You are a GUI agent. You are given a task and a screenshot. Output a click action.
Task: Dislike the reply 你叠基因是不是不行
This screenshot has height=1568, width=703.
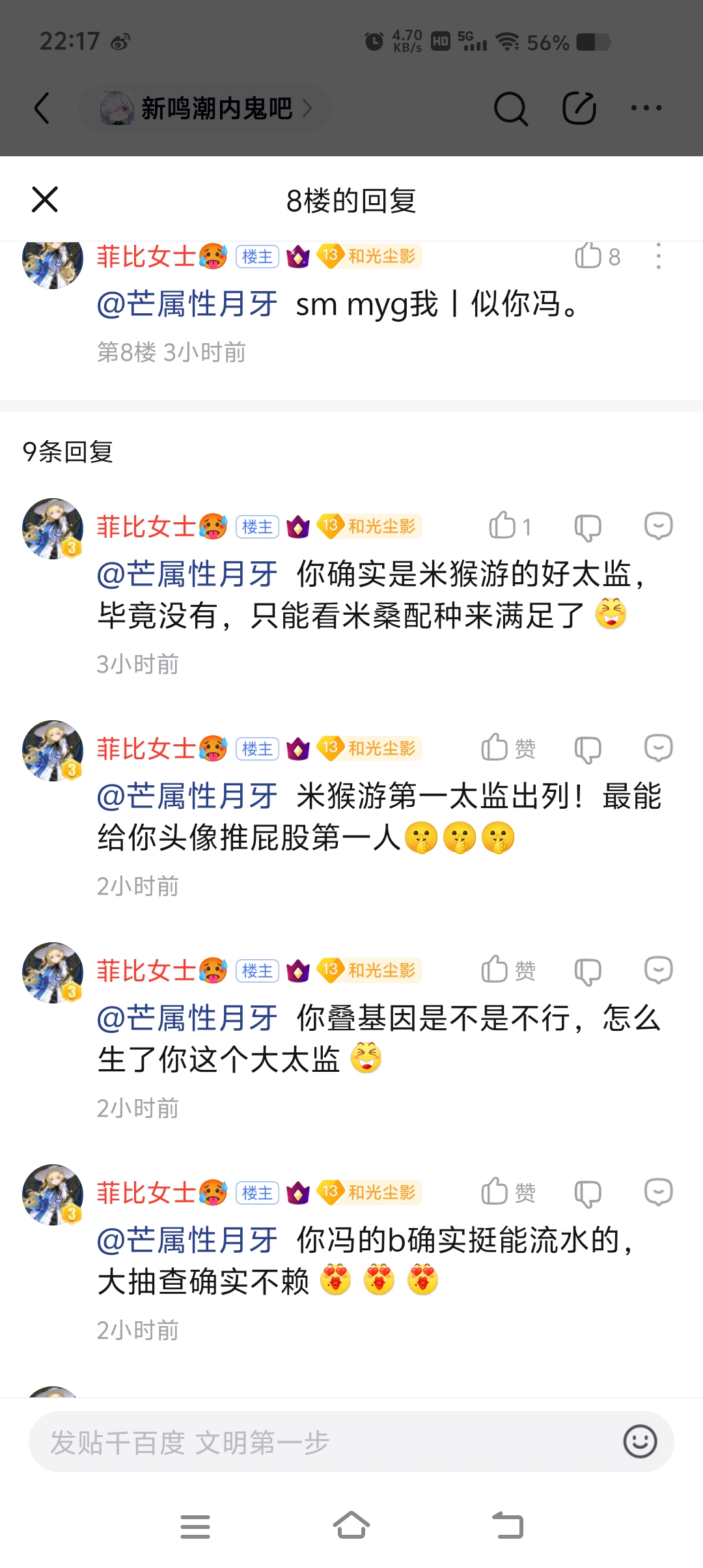point(587,972)
